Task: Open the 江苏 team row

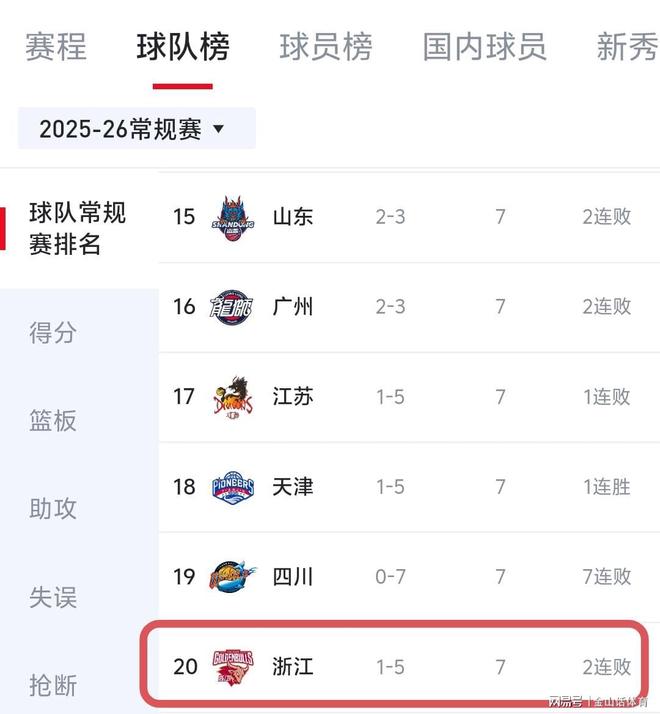Action: pyautogui.click(x=400, y=397)
